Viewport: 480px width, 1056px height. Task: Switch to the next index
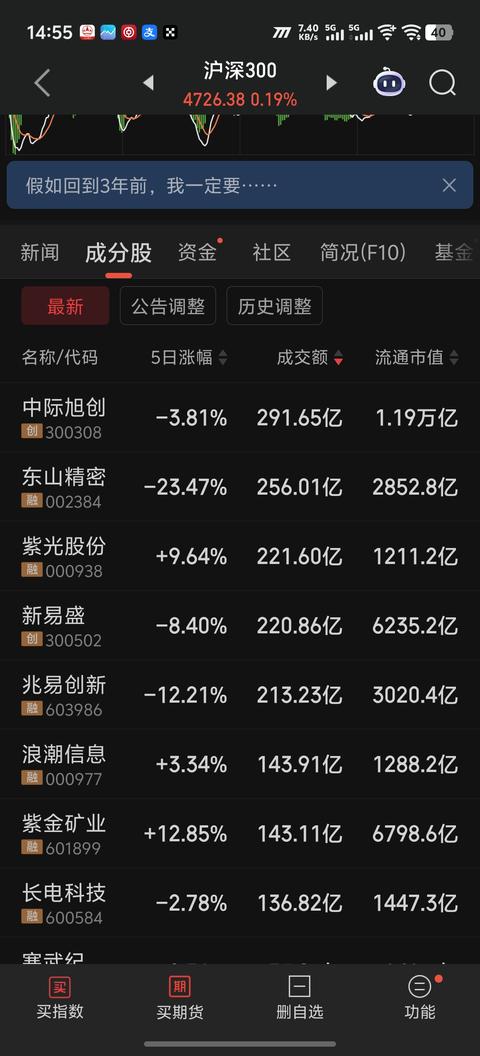coord(331,83)
